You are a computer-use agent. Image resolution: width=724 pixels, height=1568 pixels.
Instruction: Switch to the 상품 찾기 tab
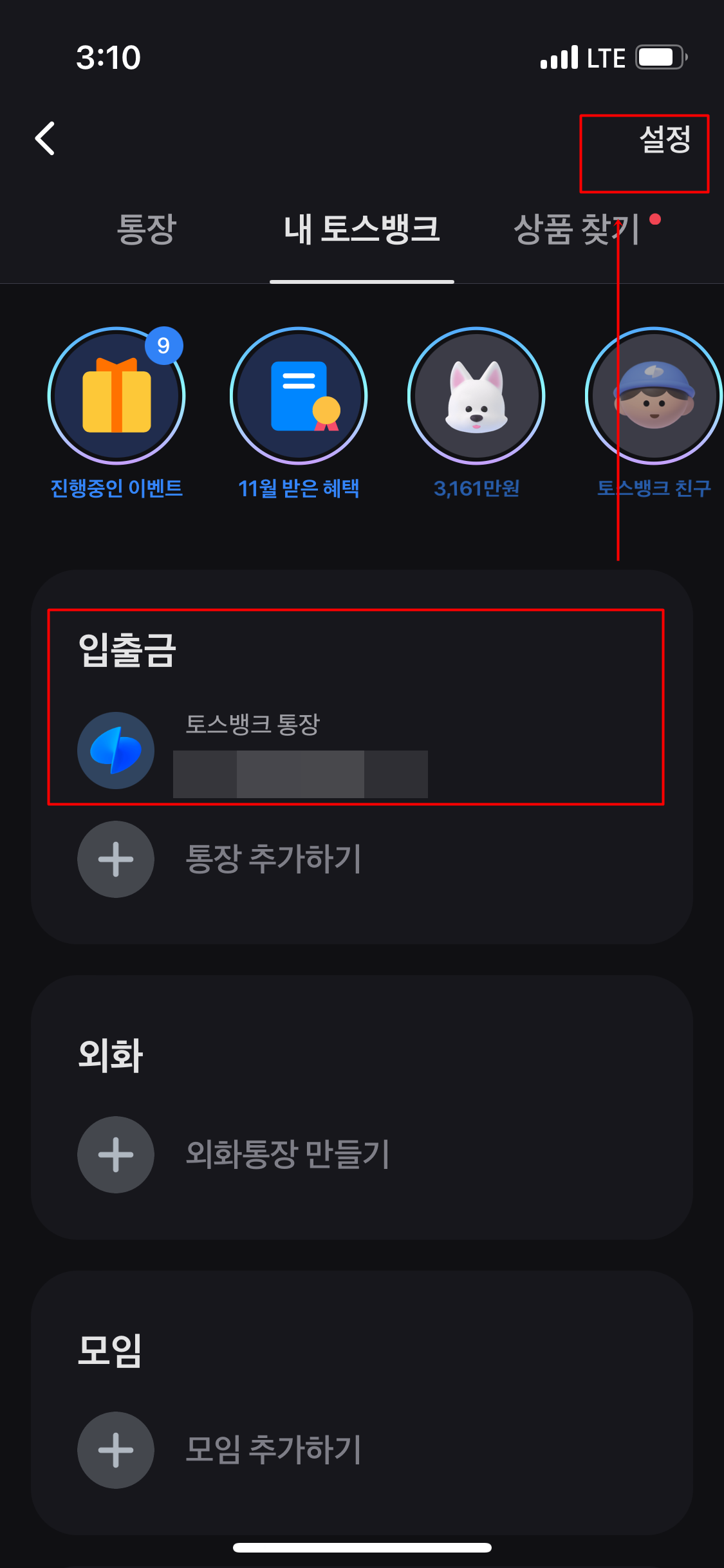pos(576,230)
